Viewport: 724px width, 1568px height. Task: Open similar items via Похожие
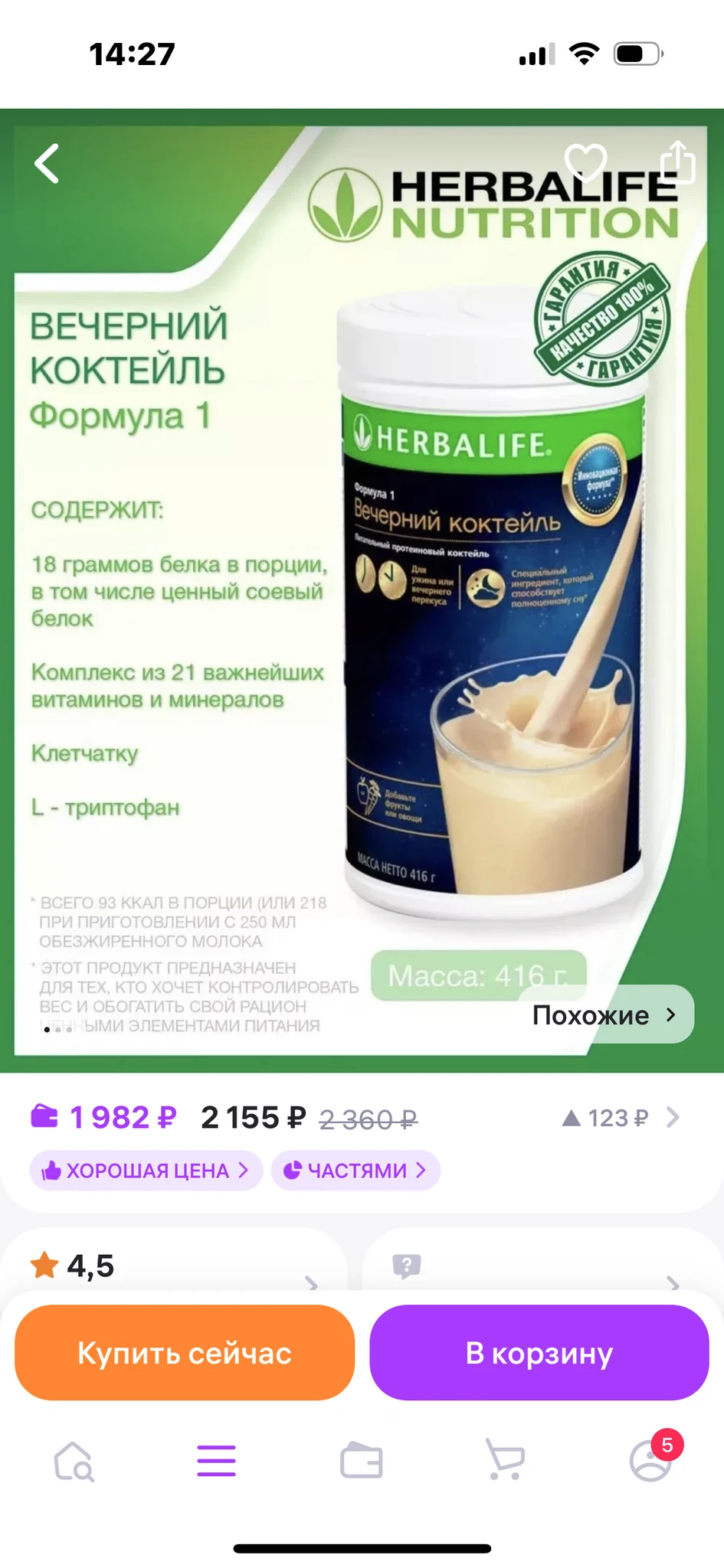605,1014
